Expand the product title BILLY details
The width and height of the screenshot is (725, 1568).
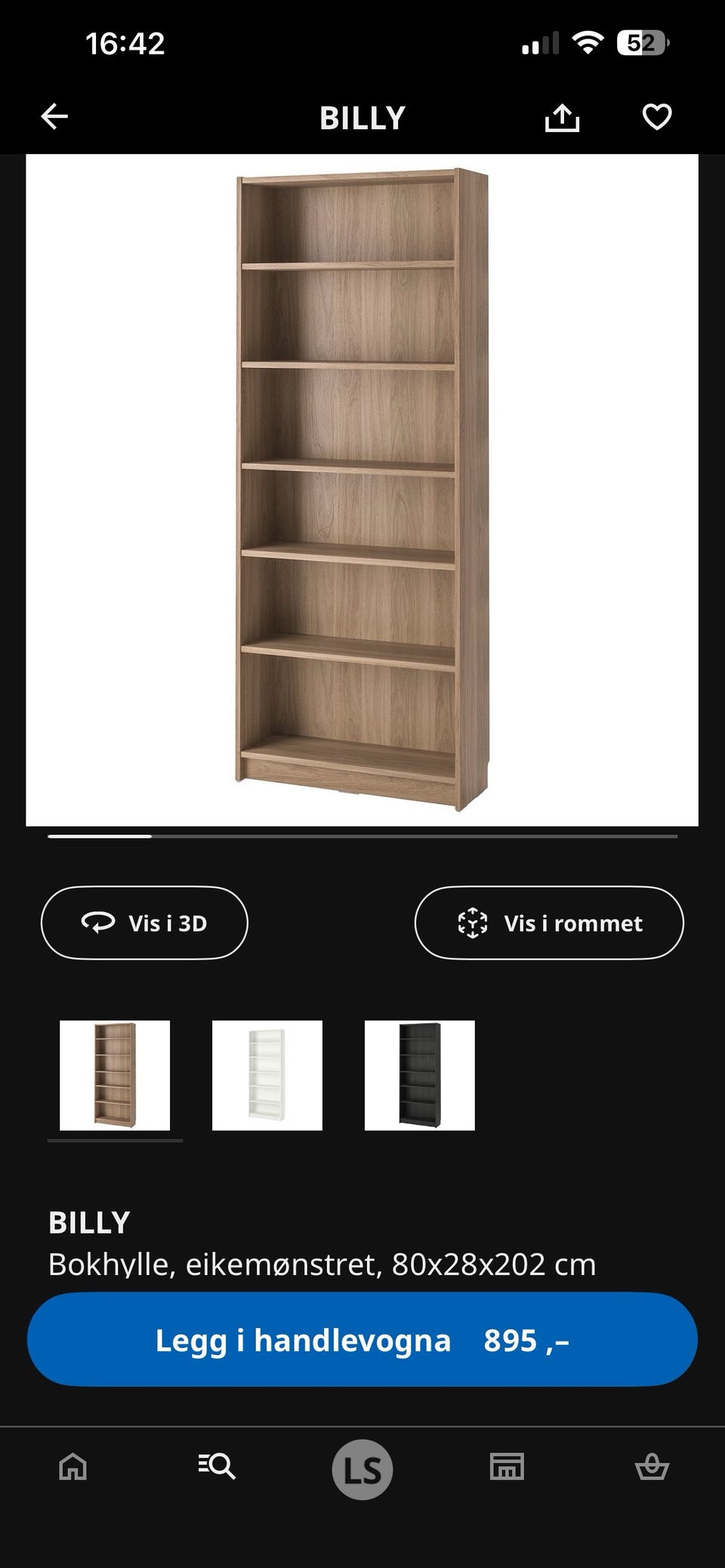91,1221
